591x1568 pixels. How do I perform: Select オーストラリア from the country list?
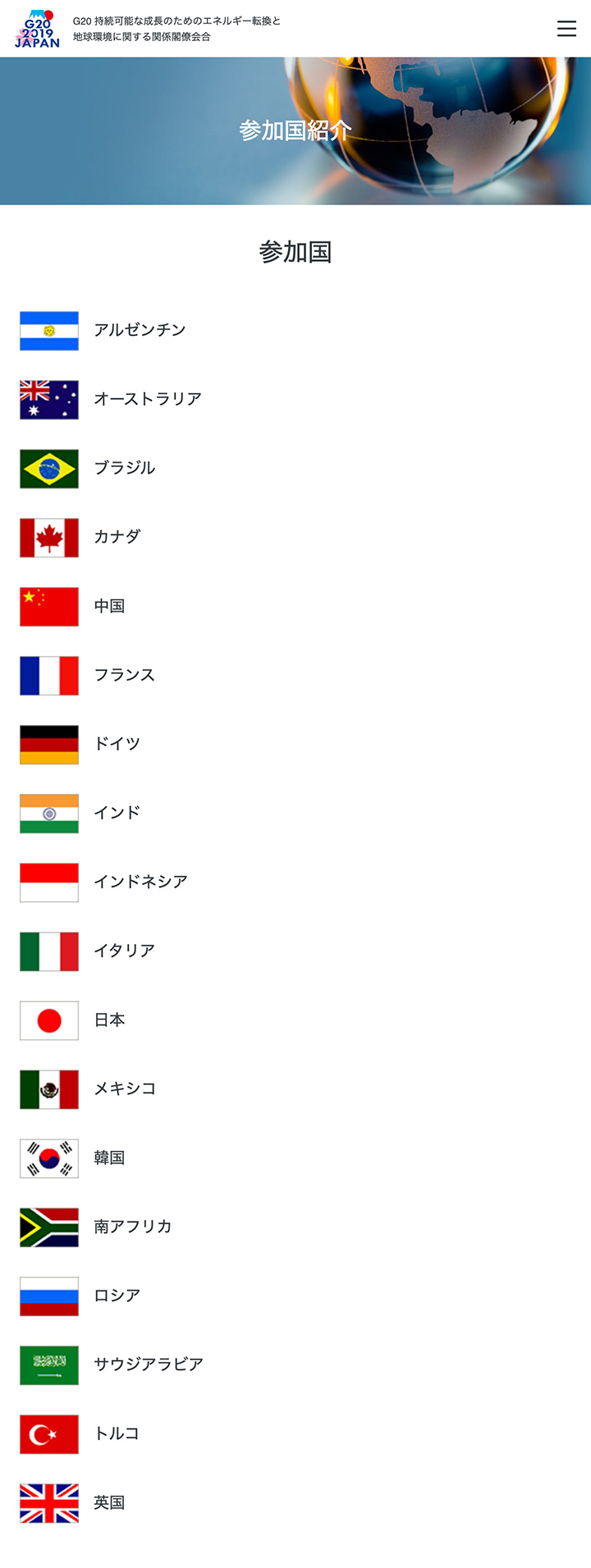coord(147,399)
